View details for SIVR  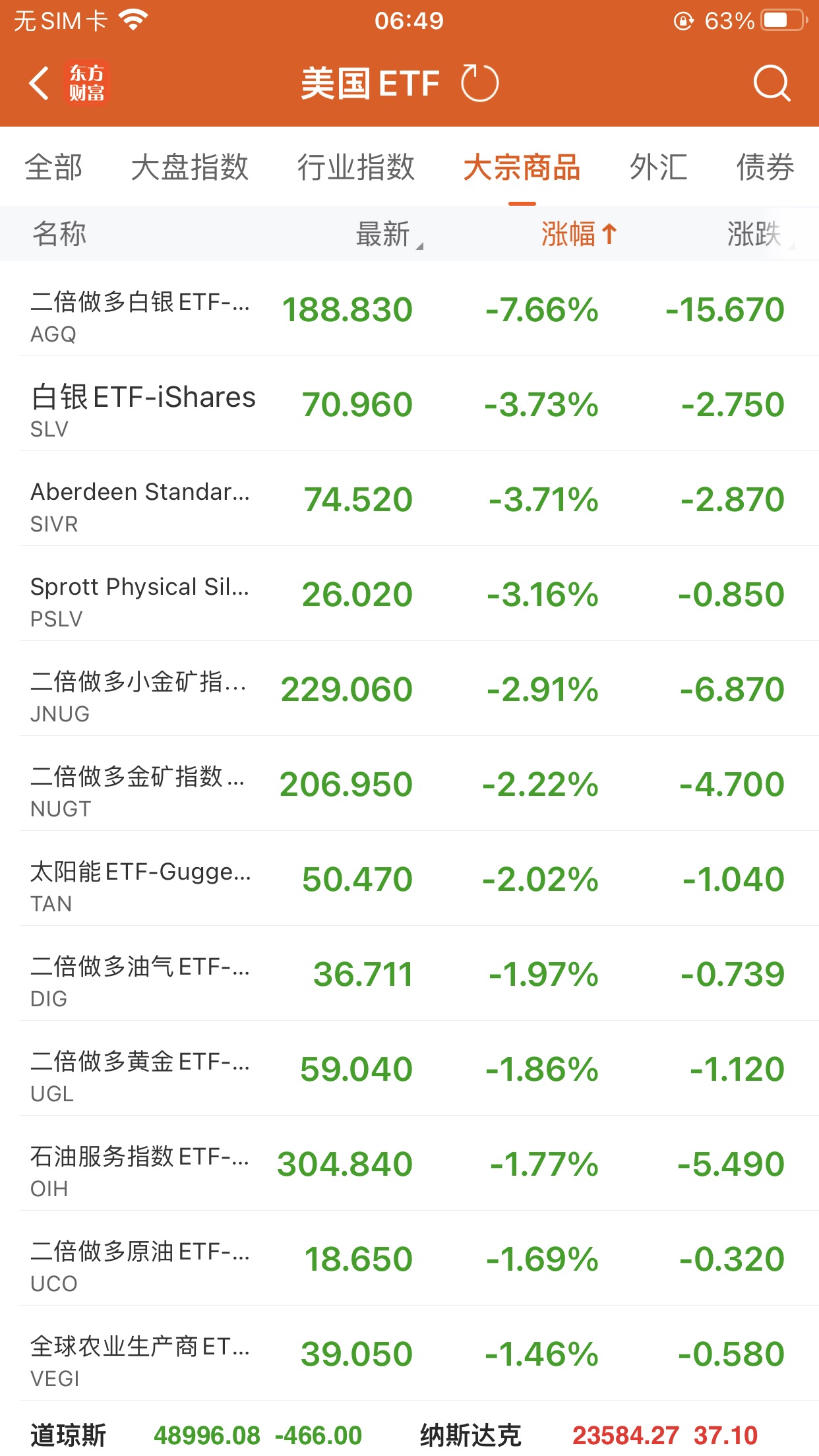coord(409,500)
